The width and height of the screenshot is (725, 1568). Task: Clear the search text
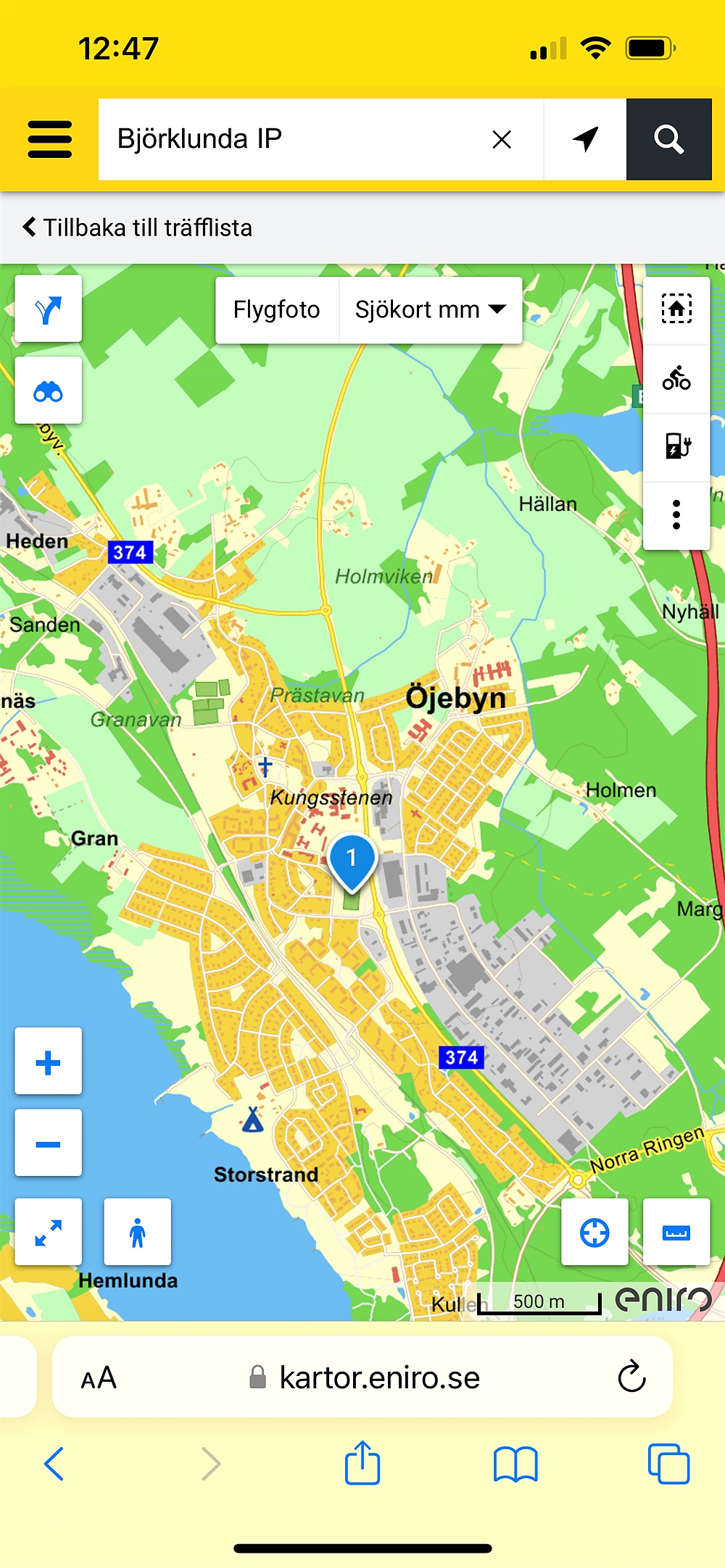click(502, 139)
